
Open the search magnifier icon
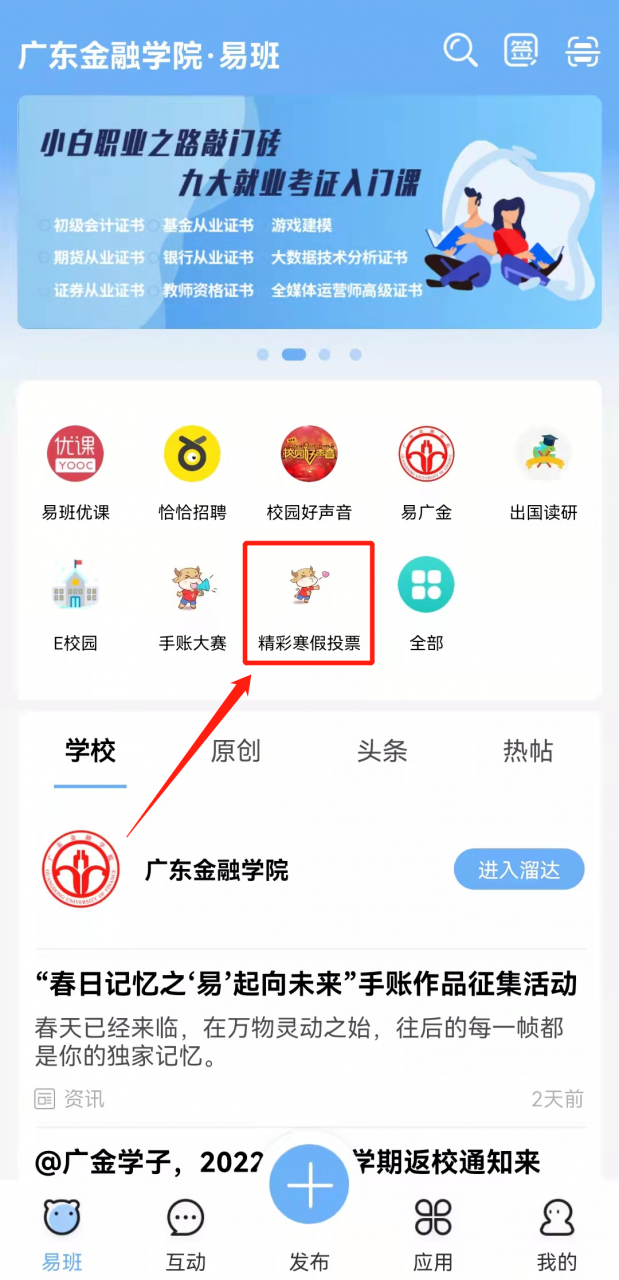point(460,50)
